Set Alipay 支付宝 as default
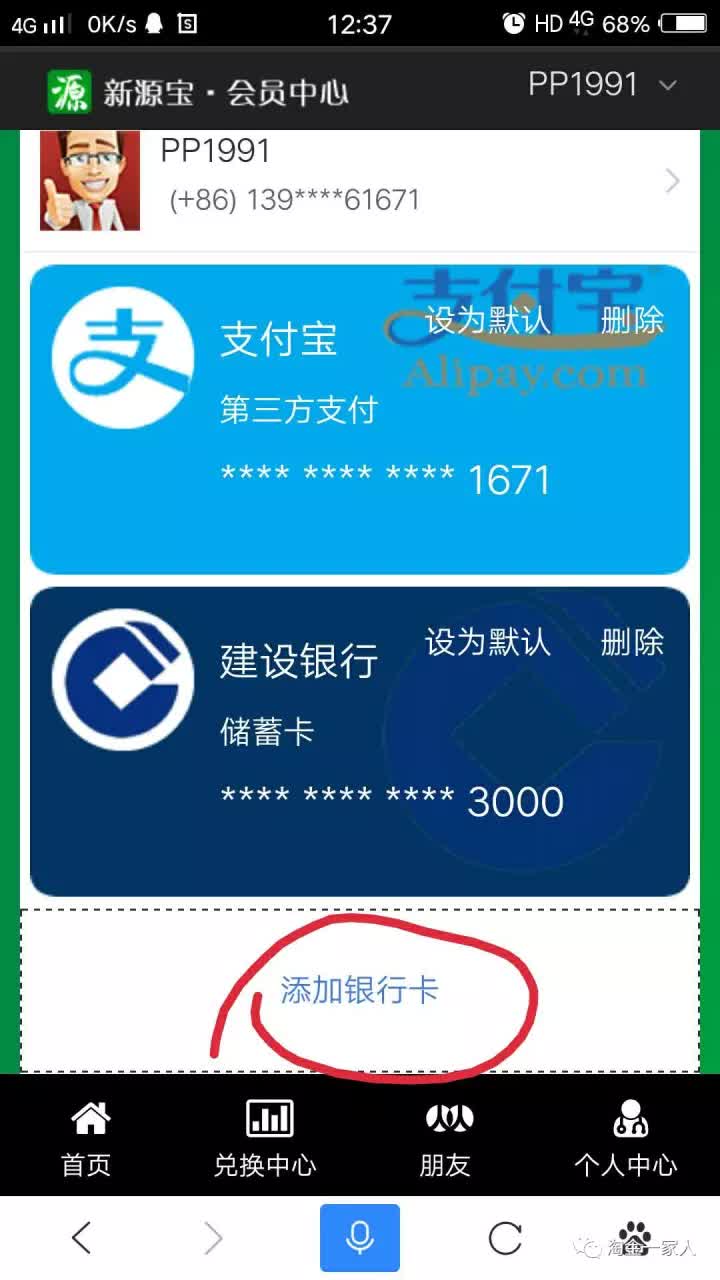 coord(488,321)
